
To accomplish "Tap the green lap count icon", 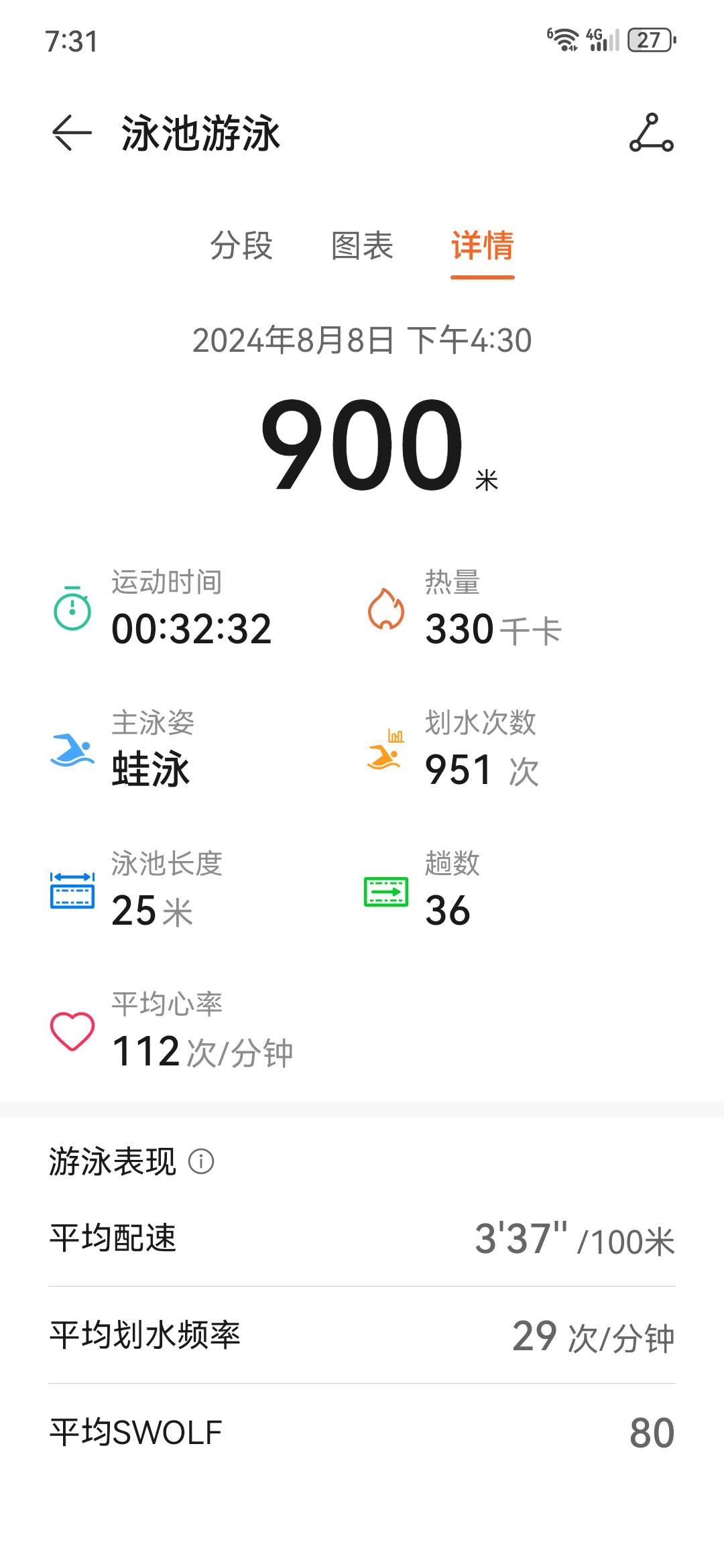I will click(384, 891).
